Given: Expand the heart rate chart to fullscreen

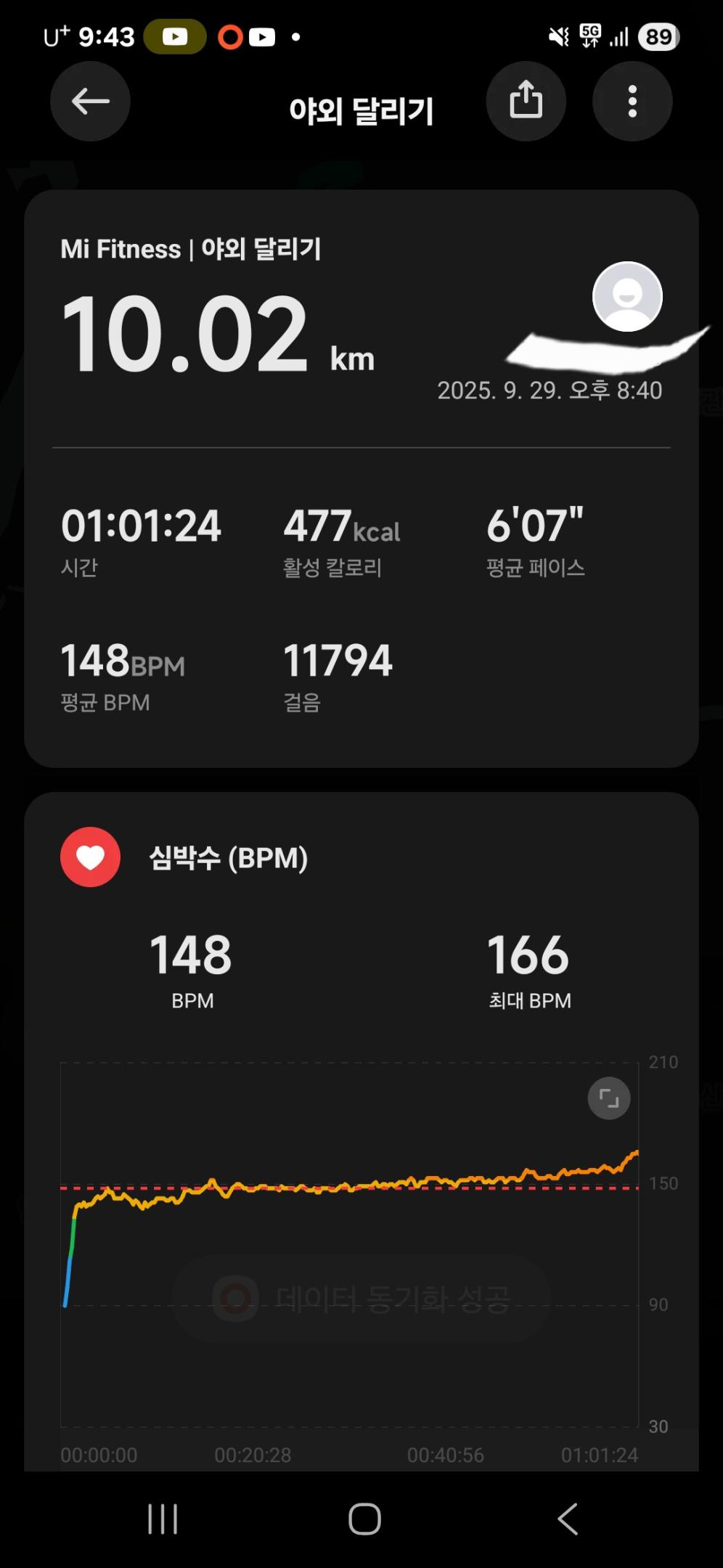Looking at the screenshot, I should 608,1098.
